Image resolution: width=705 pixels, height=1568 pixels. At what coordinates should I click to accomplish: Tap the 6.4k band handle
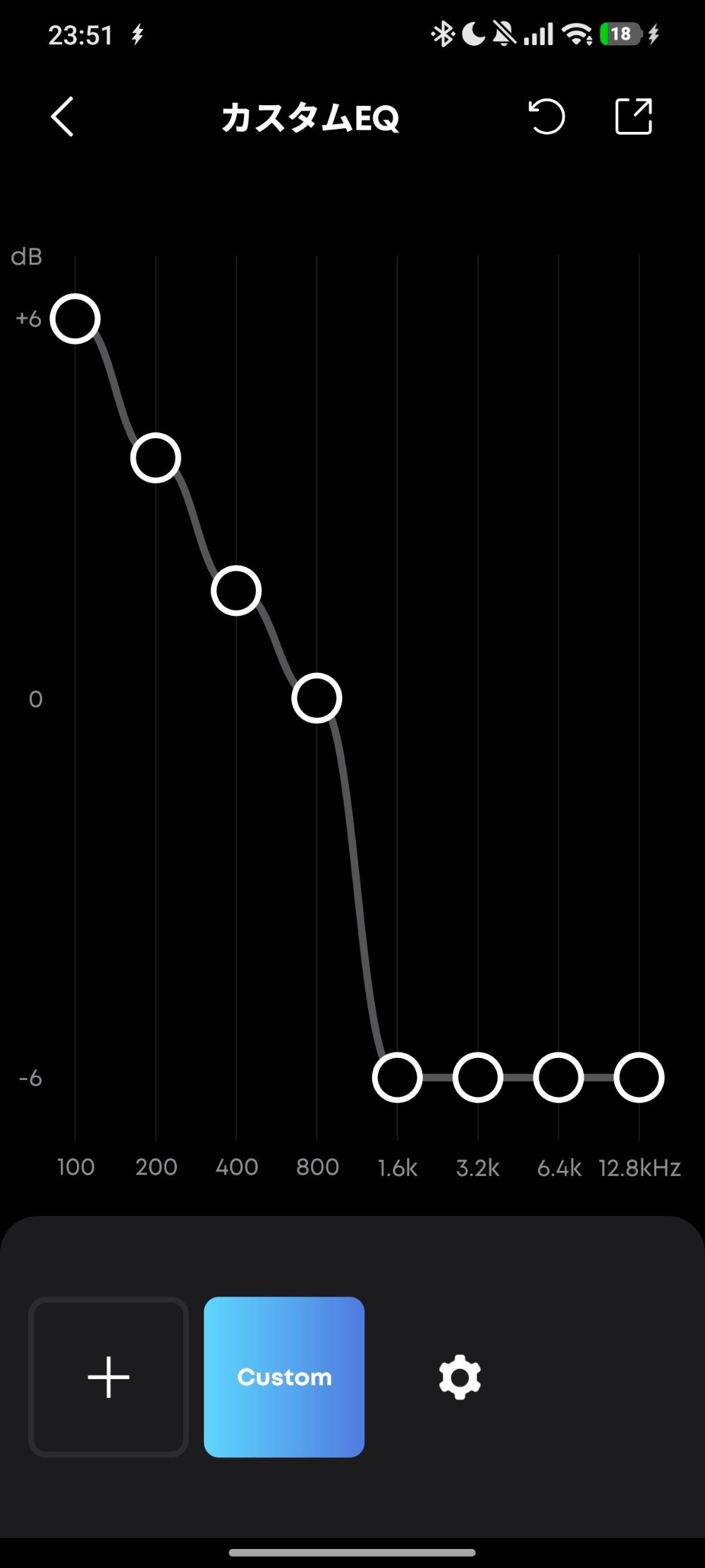pyautogui.click(x=558, y=1078)
